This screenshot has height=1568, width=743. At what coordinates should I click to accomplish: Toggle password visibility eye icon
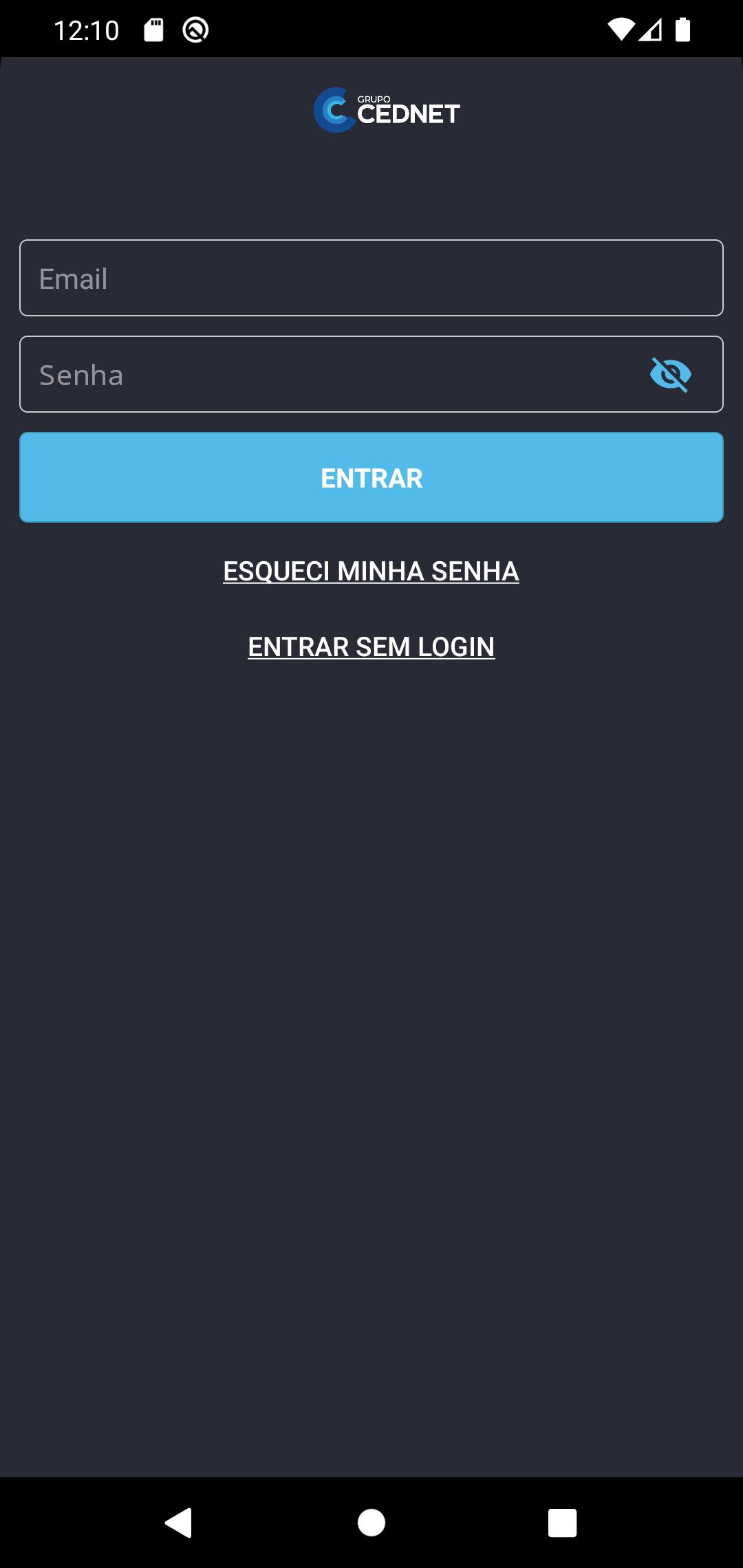click(x=670, y=375)
